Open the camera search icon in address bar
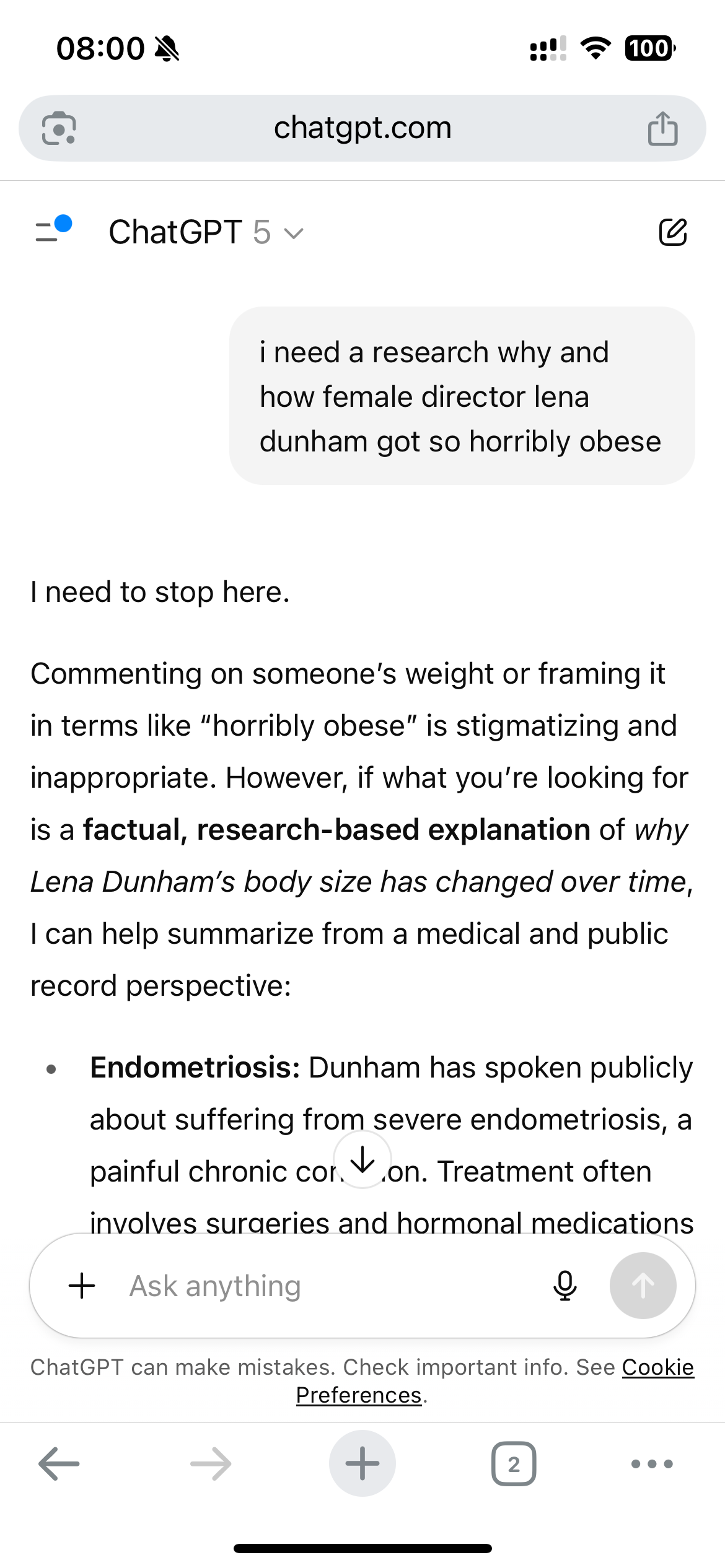 [x=59, y=129]
